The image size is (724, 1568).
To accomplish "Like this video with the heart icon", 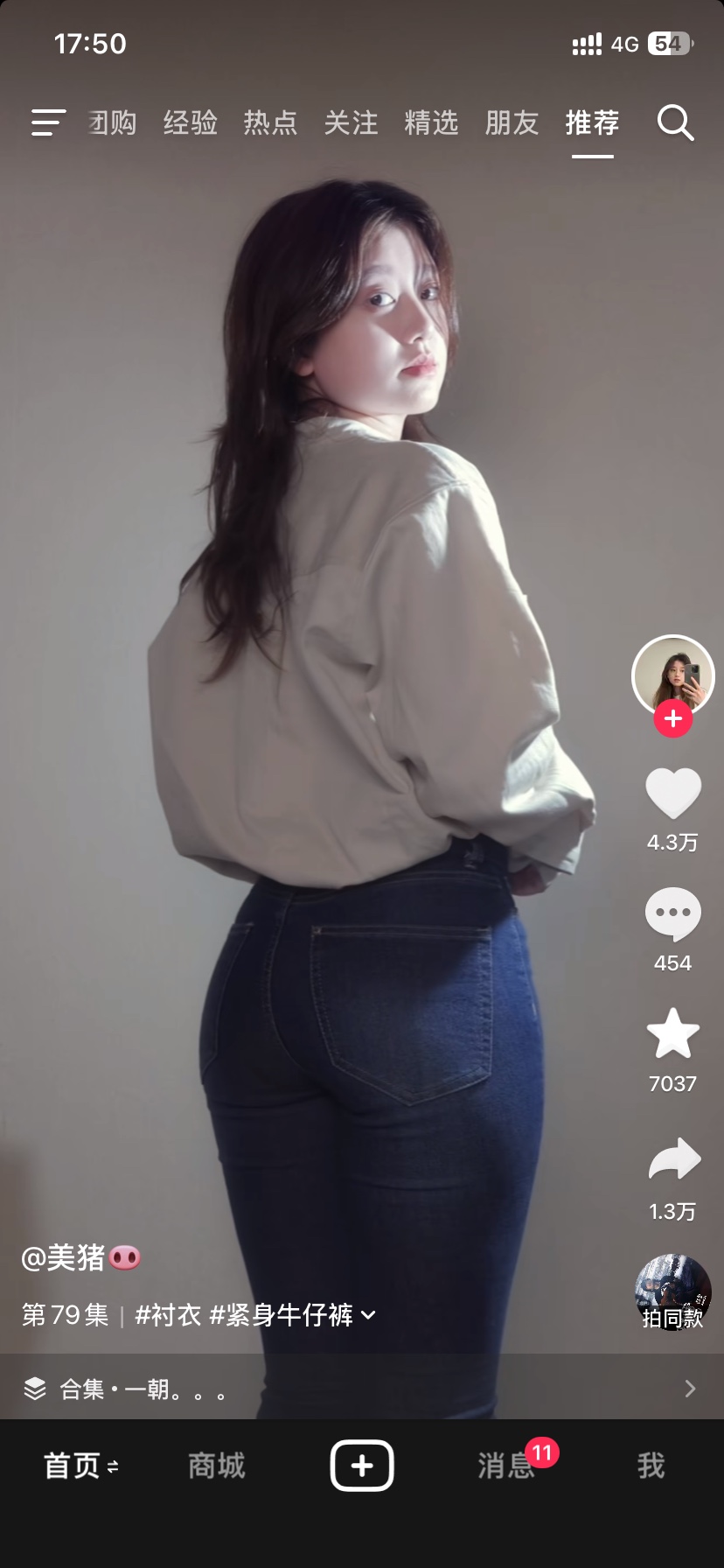I will tap(673, 793).
